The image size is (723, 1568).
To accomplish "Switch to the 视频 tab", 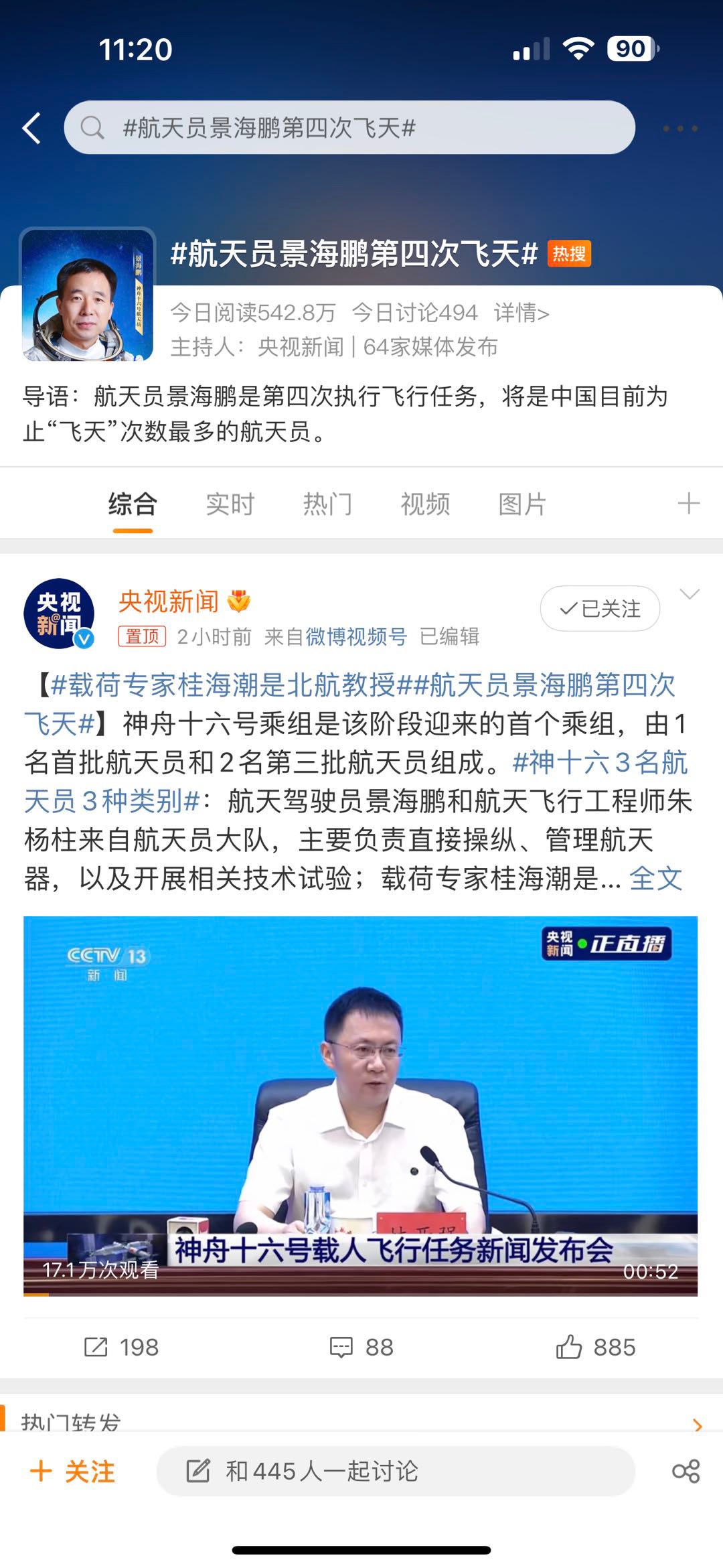I will click(x=425, y=504).
